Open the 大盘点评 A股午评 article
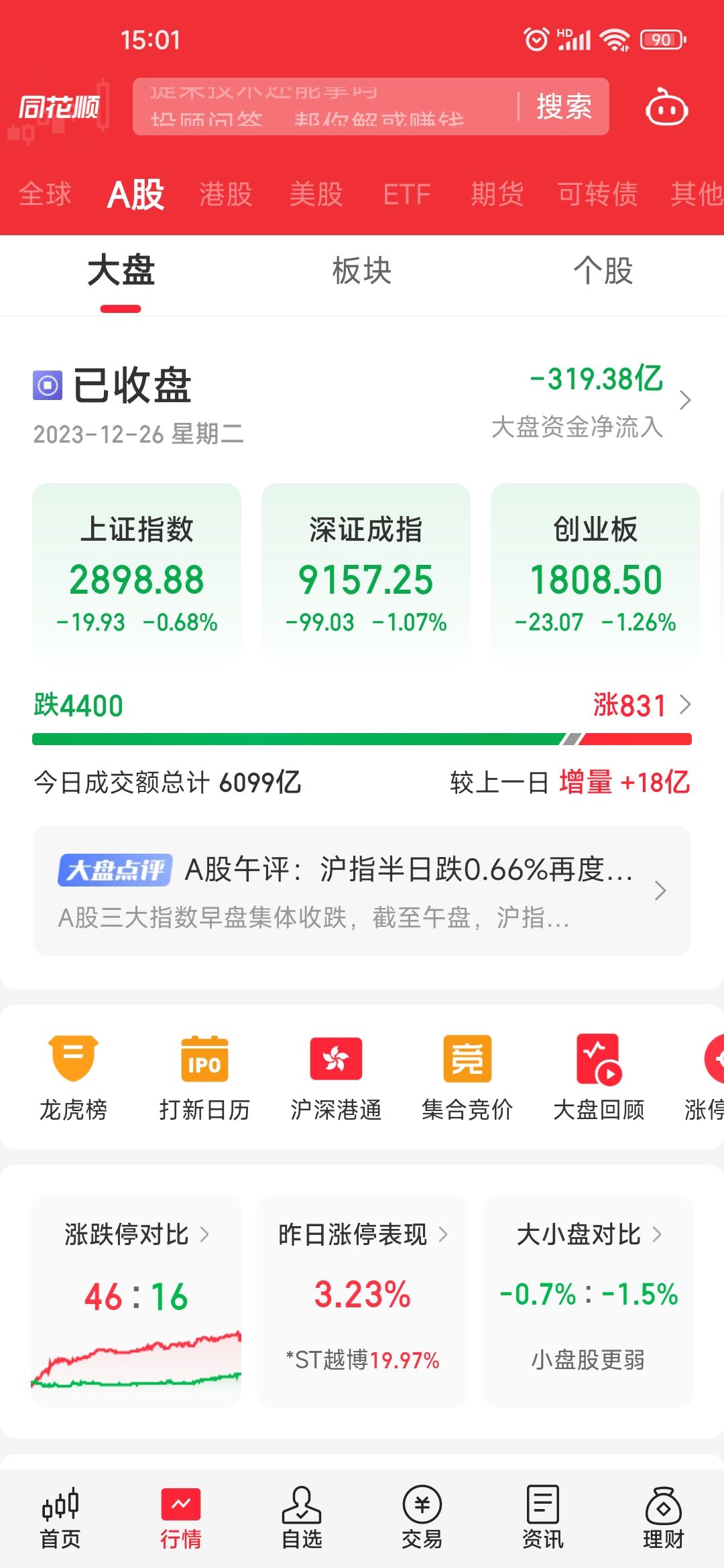724x1568 pixels. (362, 890)
